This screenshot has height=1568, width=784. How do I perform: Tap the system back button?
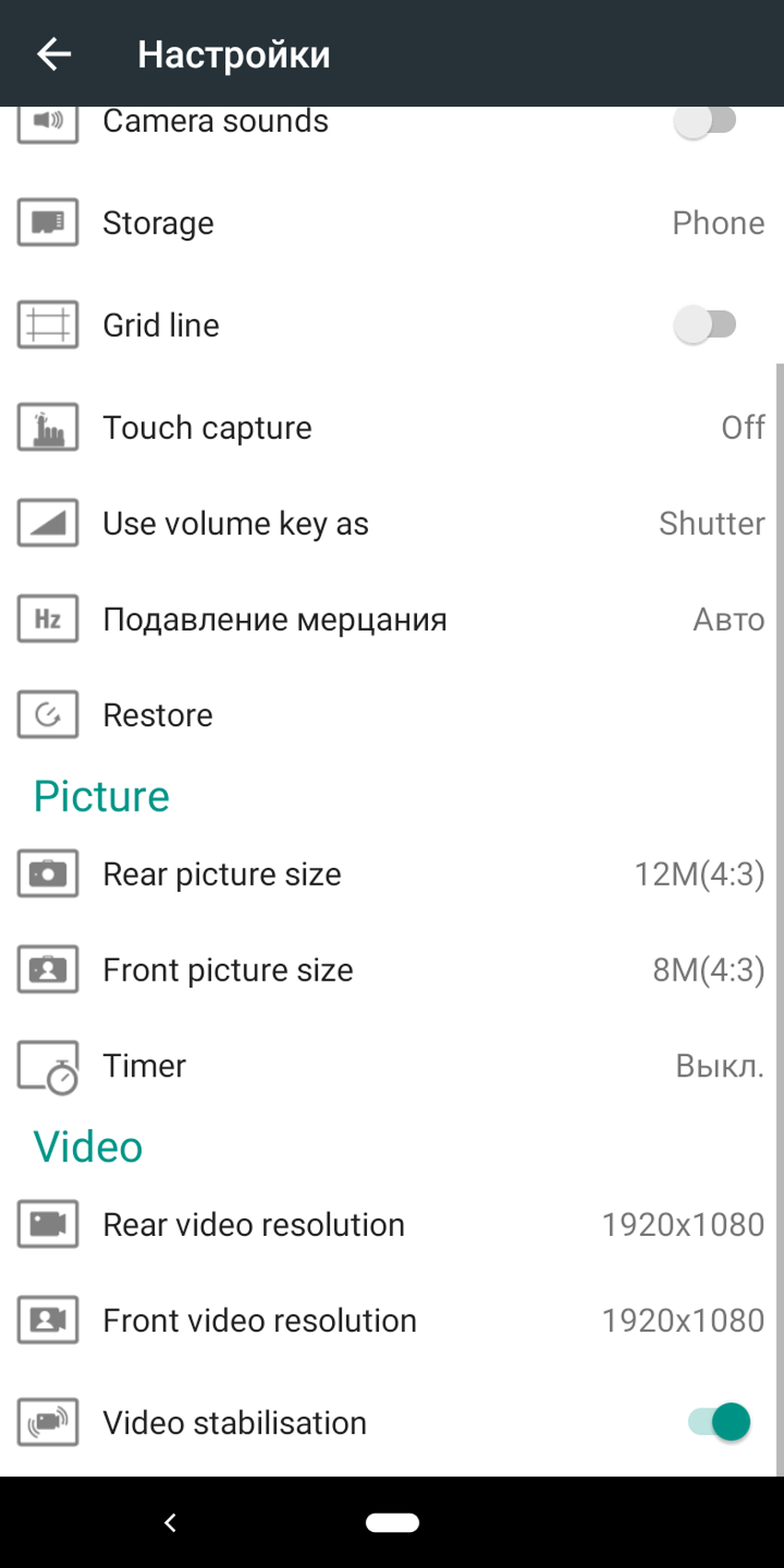pos(170,1523)
